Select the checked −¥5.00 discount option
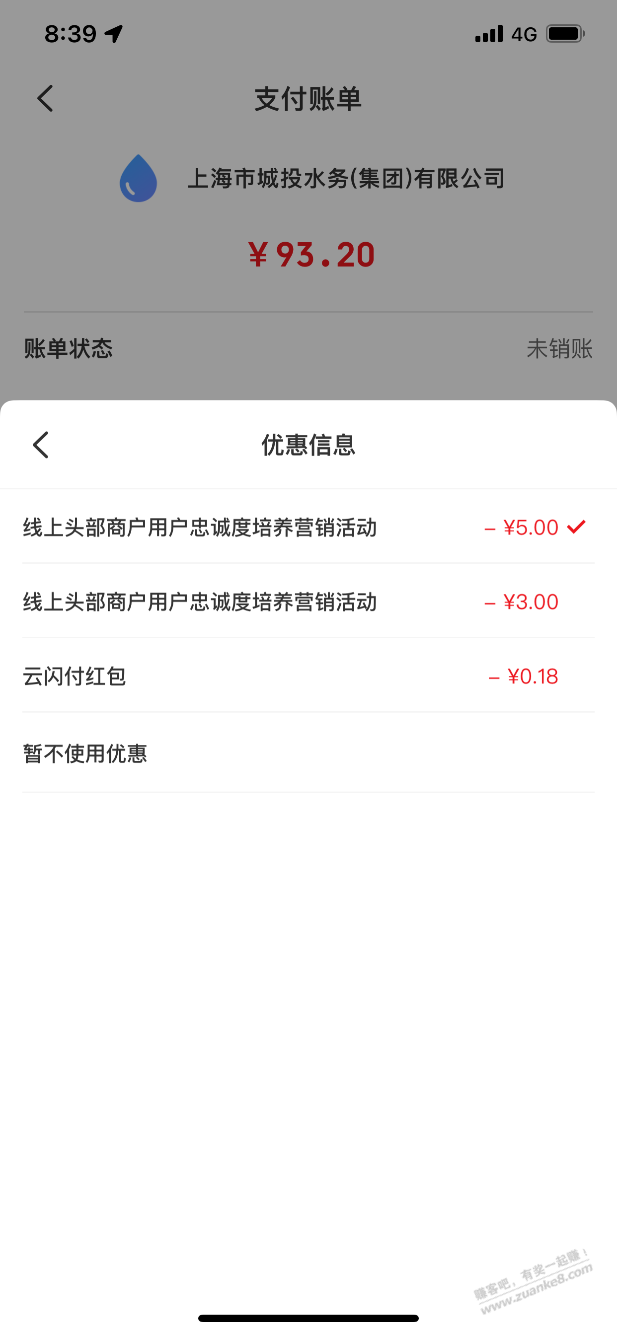617x1334 pixels. [308, 527]
